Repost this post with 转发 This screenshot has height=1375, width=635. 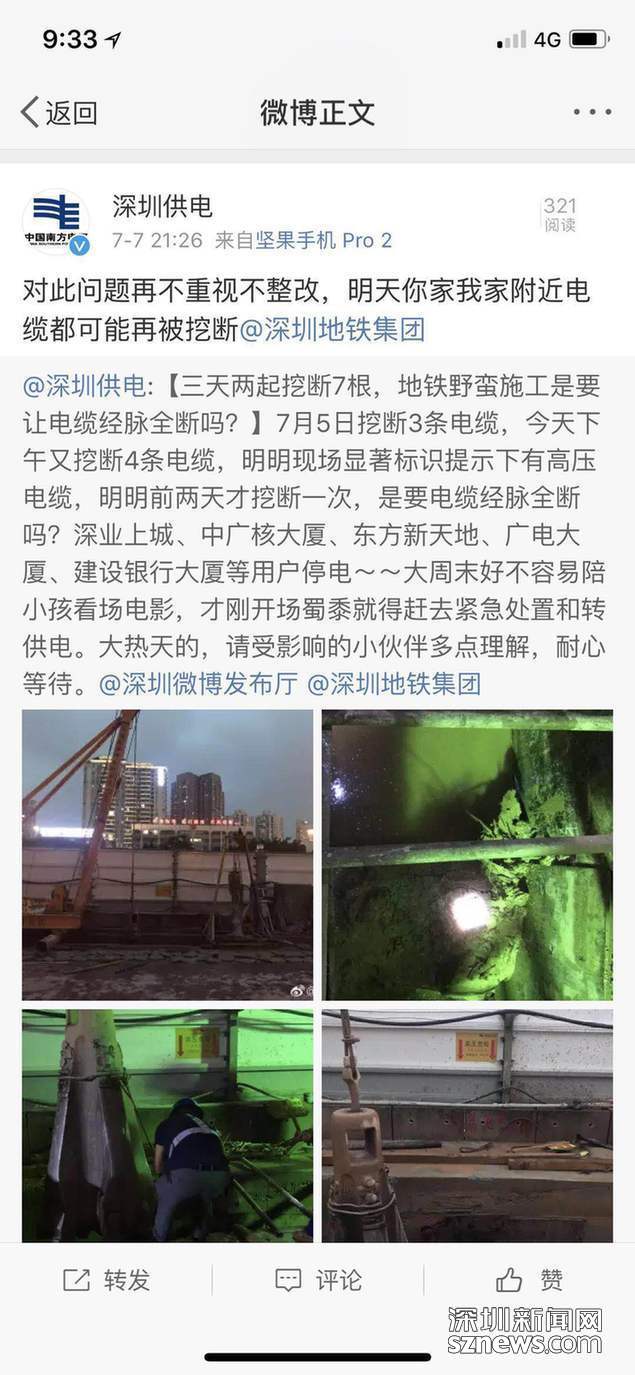point(106,1280)
